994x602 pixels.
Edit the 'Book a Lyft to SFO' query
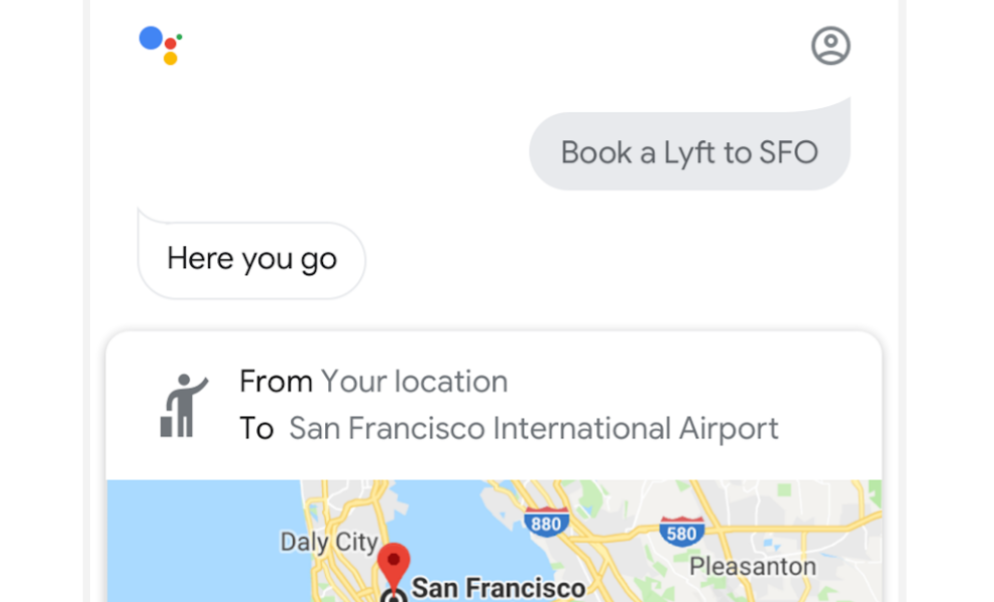tap(689, 153)
